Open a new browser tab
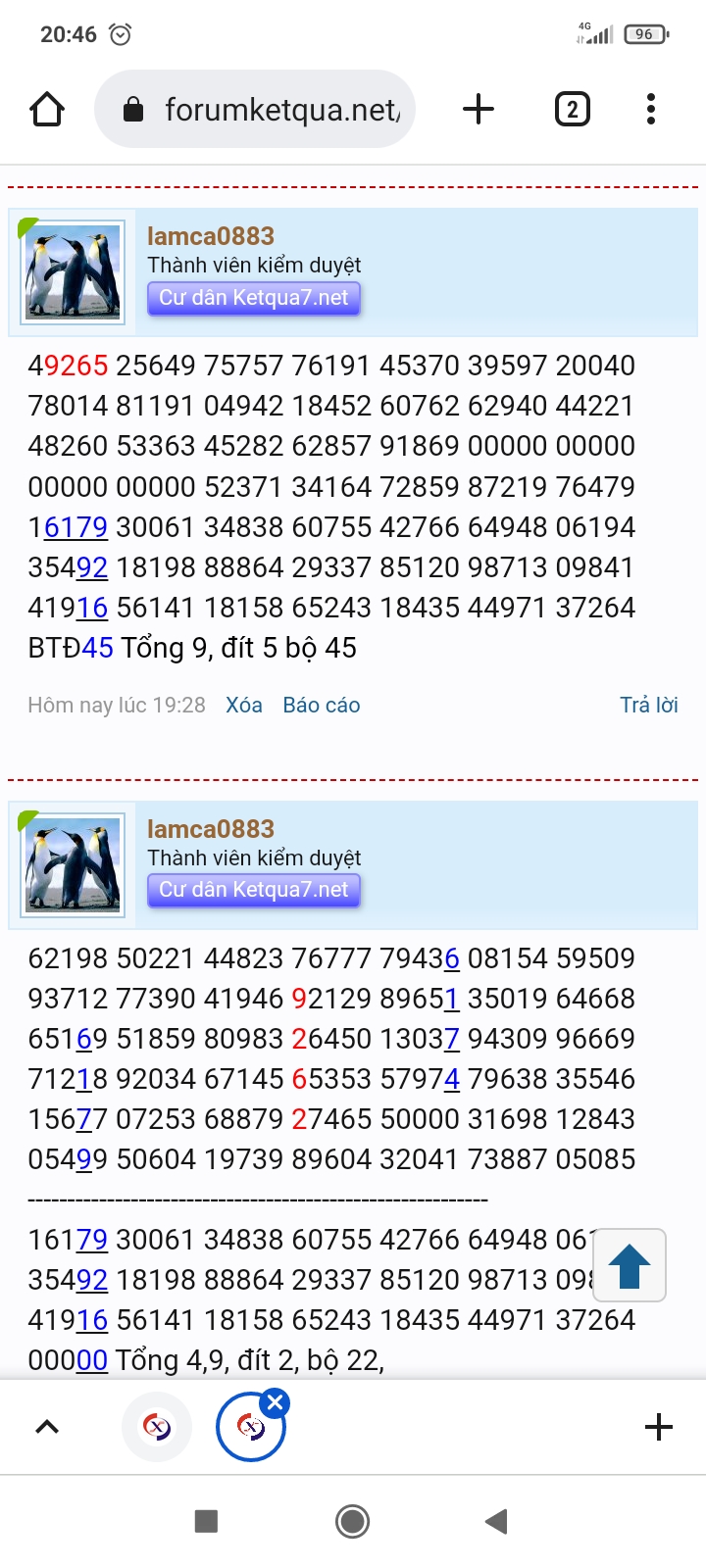 pos(479,109)
